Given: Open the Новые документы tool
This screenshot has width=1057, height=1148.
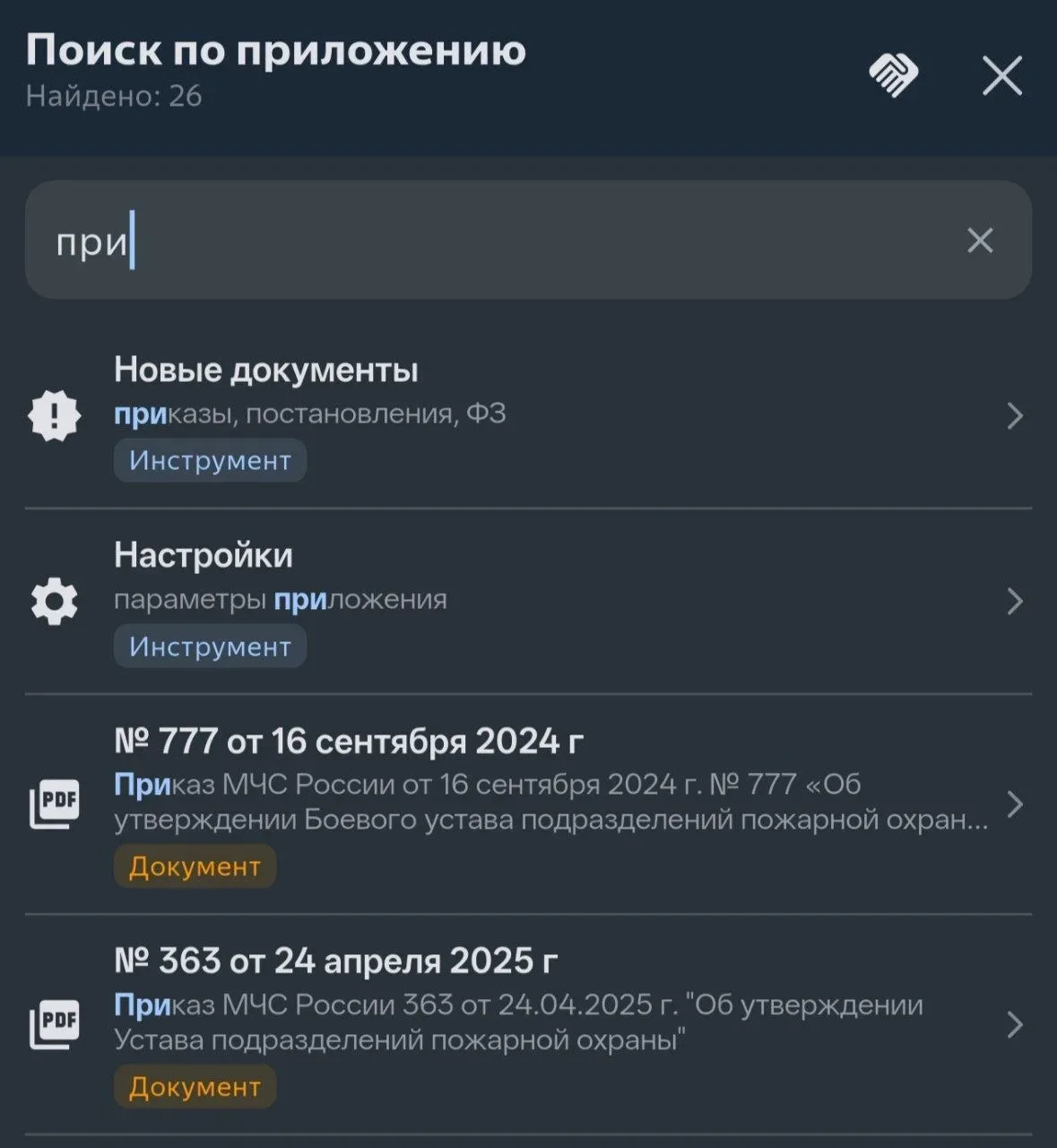Looking at the screenshot, I should coord(528,415).
